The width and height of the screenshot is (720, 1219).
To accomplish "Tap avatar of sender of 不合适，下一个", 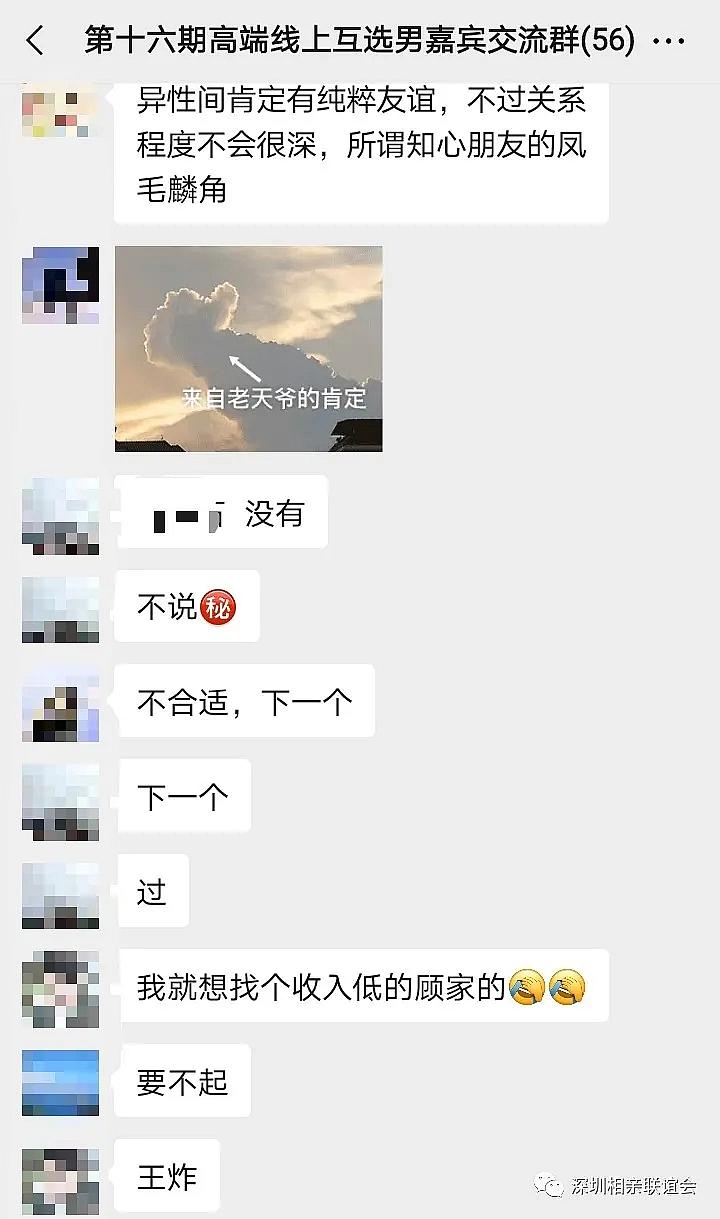I will (x=61, y=703).
